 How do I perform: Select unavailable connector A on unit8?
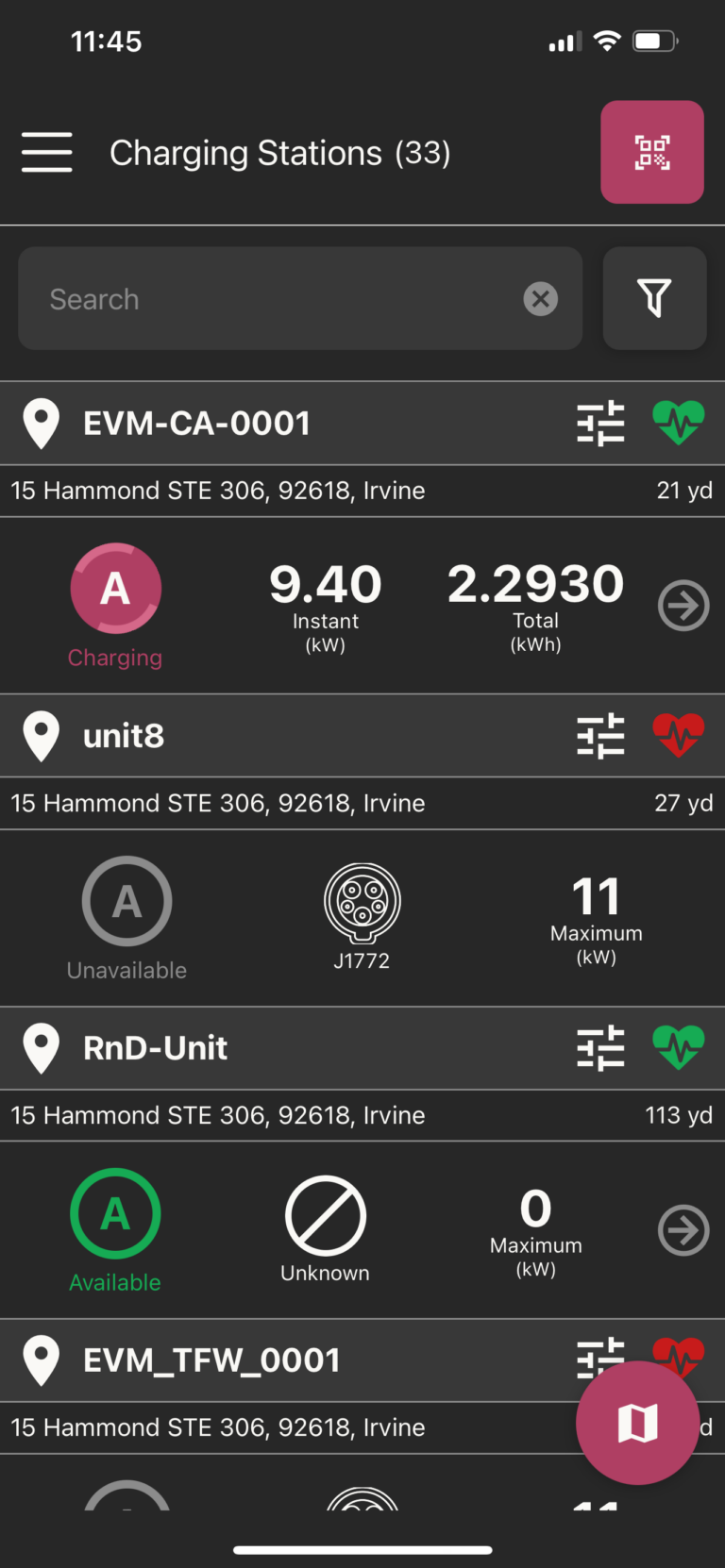[126, 901]
